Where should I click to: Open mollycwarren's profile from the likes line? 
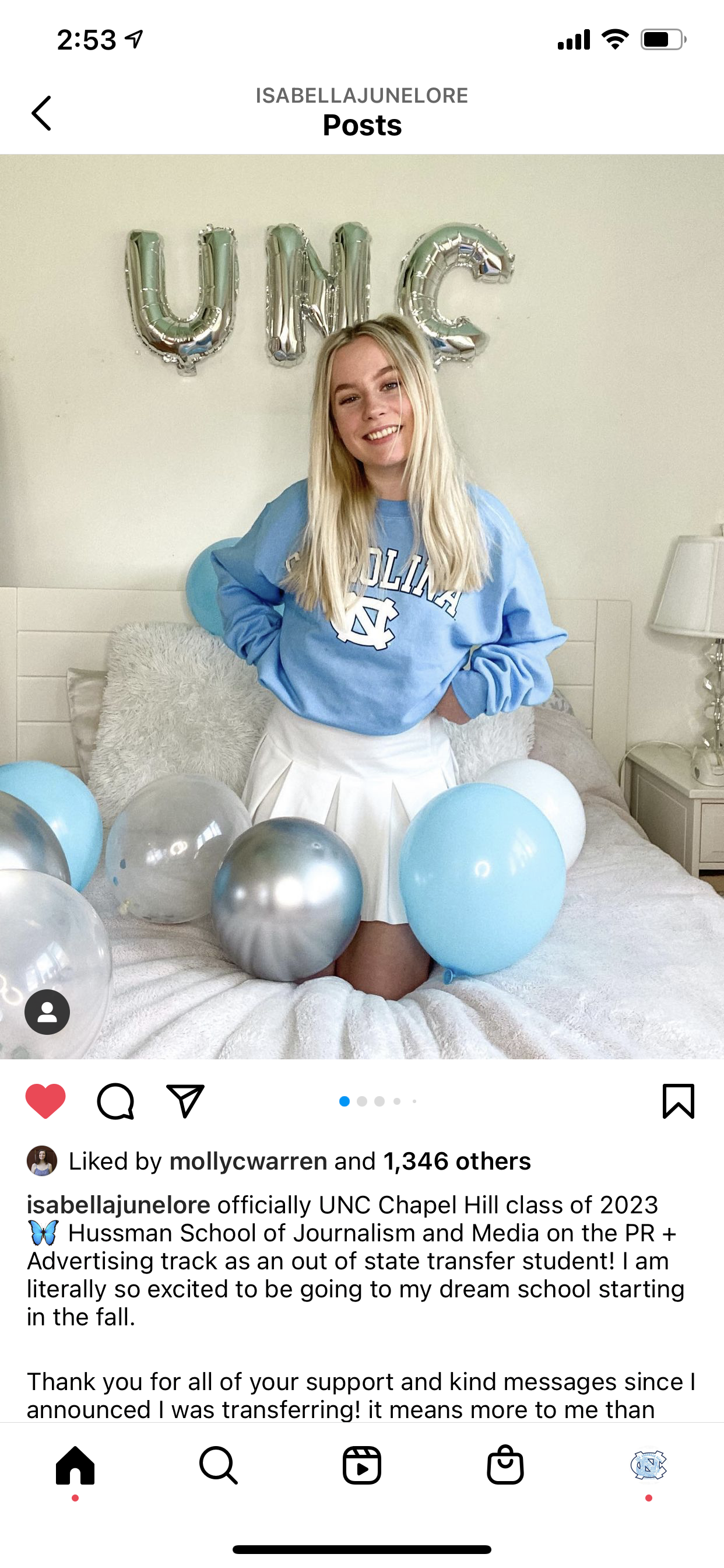pyautogui.click(x=248, y=1161)
